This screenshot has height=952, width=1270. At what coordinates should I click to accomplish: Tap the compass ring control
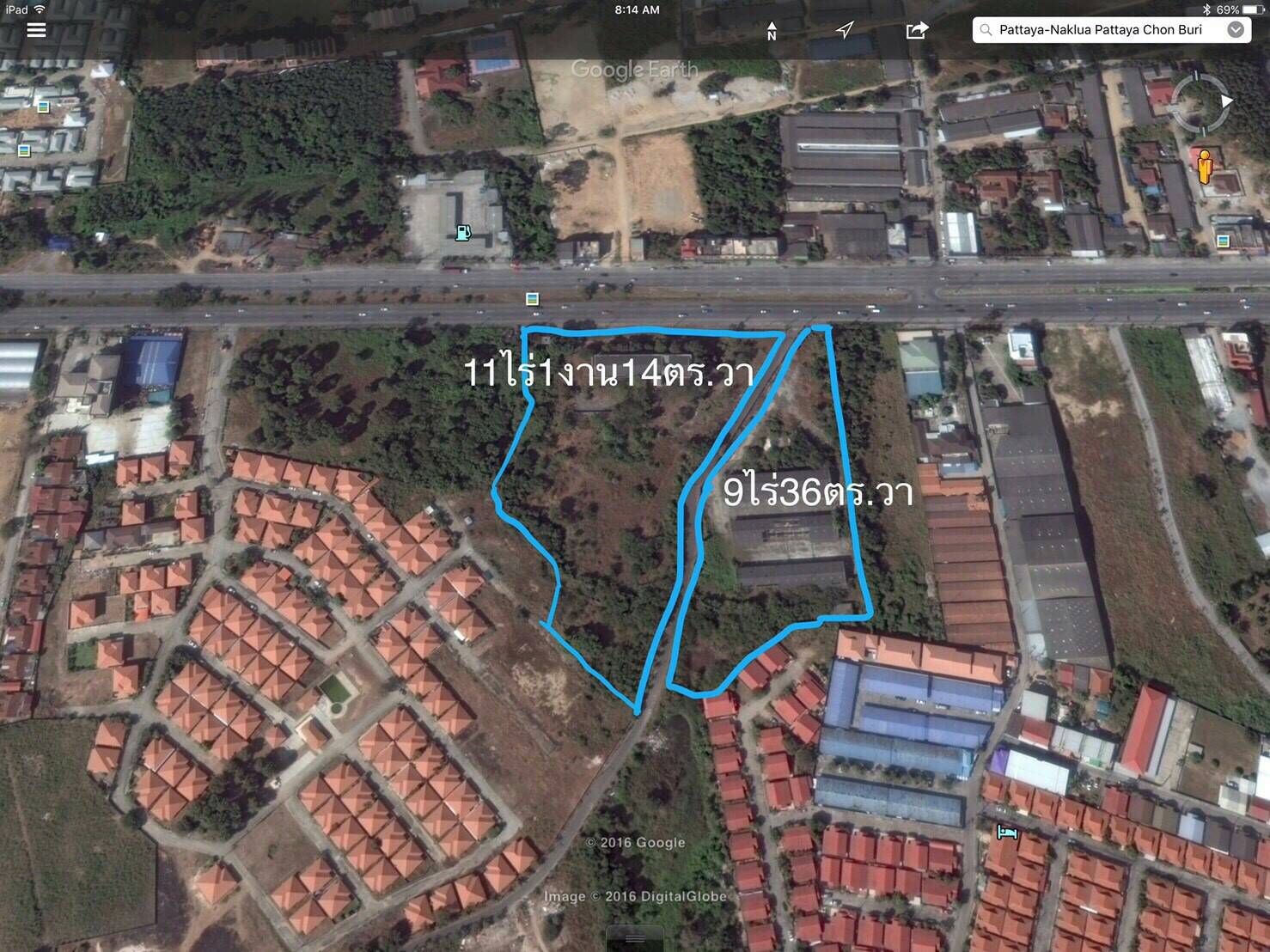point(1201,103)
